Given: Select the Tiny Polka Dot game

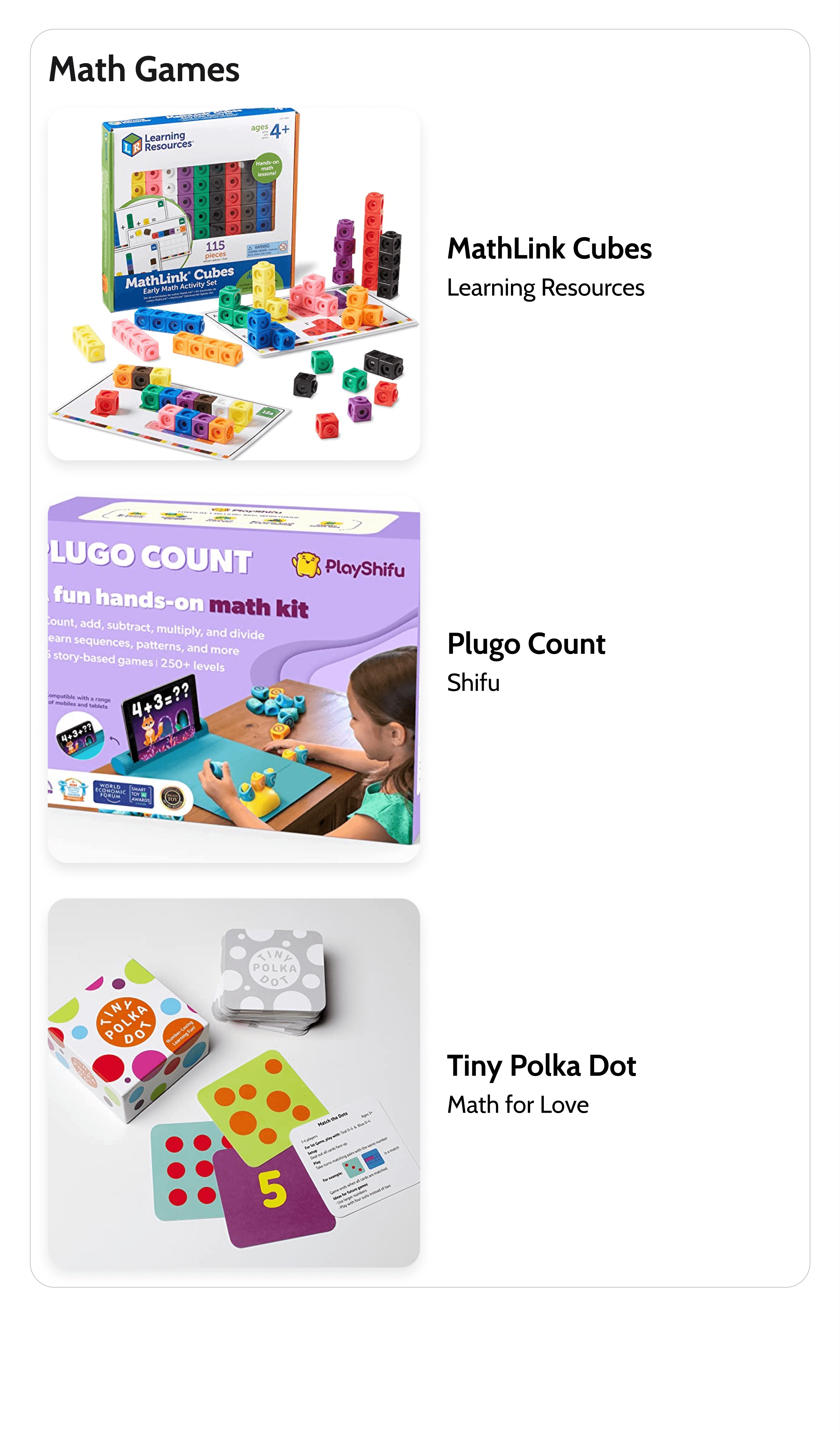Looking at the screenshot, I should (541, 1066).
